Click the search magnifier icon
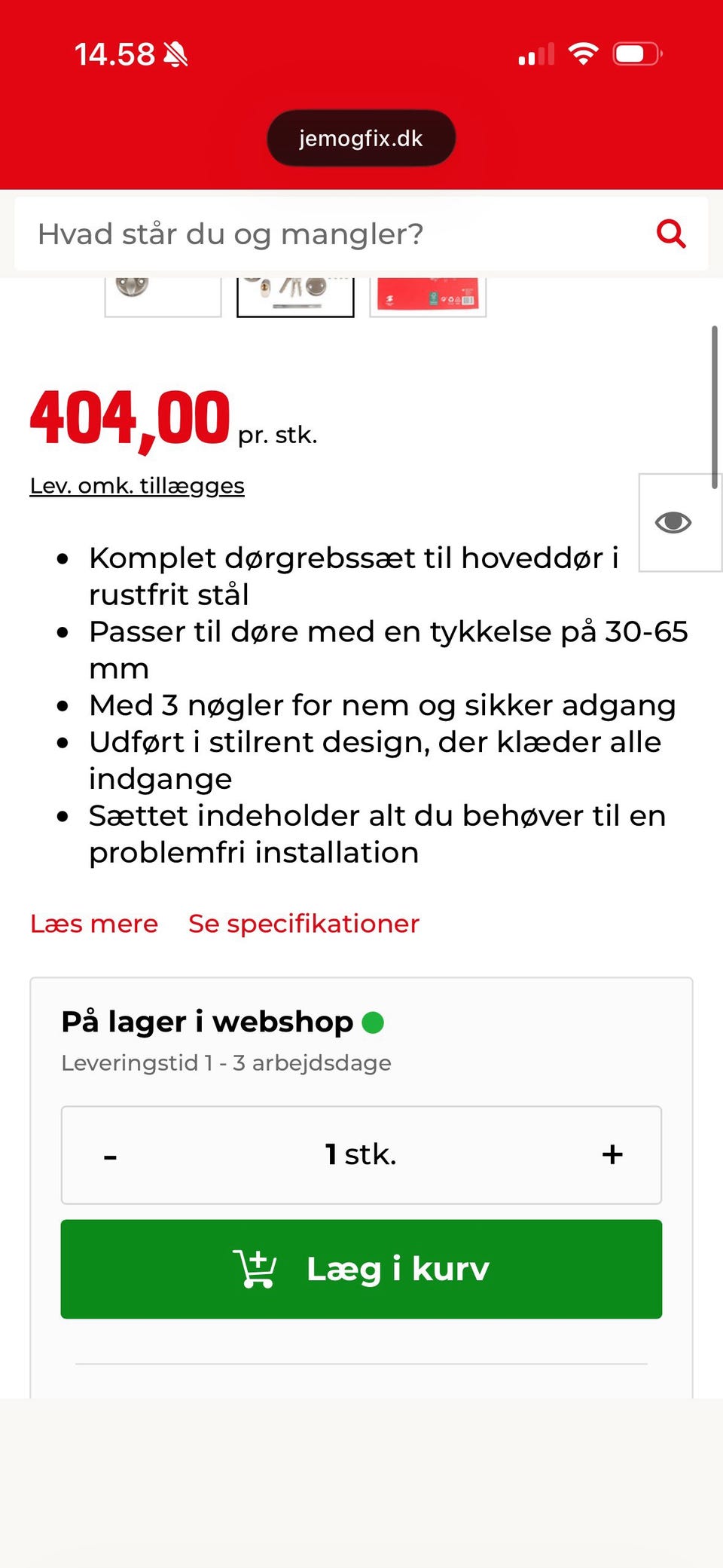Image resolution: width=723 pixels, height=1568 pixels. [671, 234]
